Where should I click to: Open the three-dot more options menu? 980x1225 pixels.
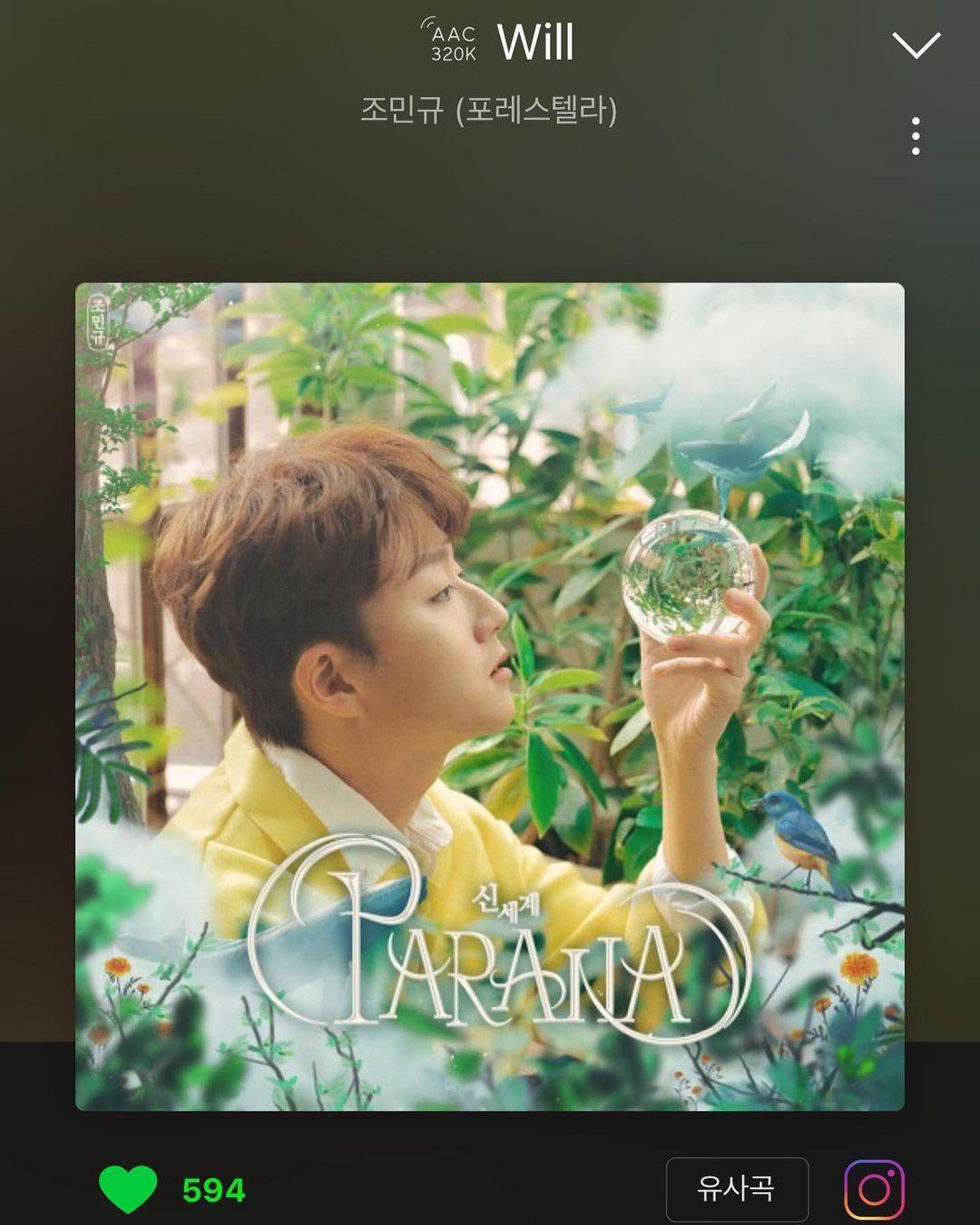[x=916, y=136]
